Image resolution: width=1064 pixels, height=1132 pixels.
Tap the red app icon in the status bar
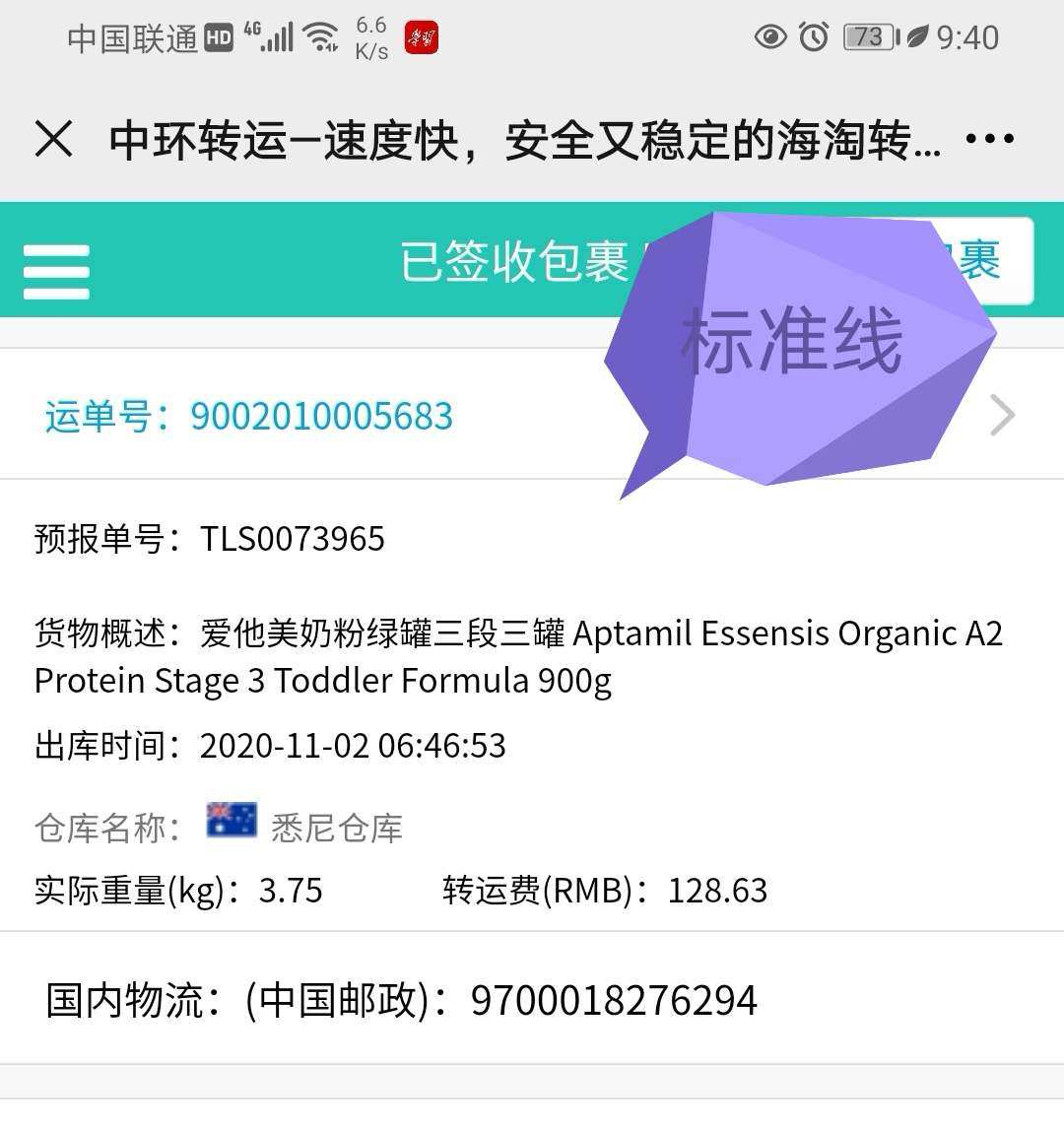(419, 39)
